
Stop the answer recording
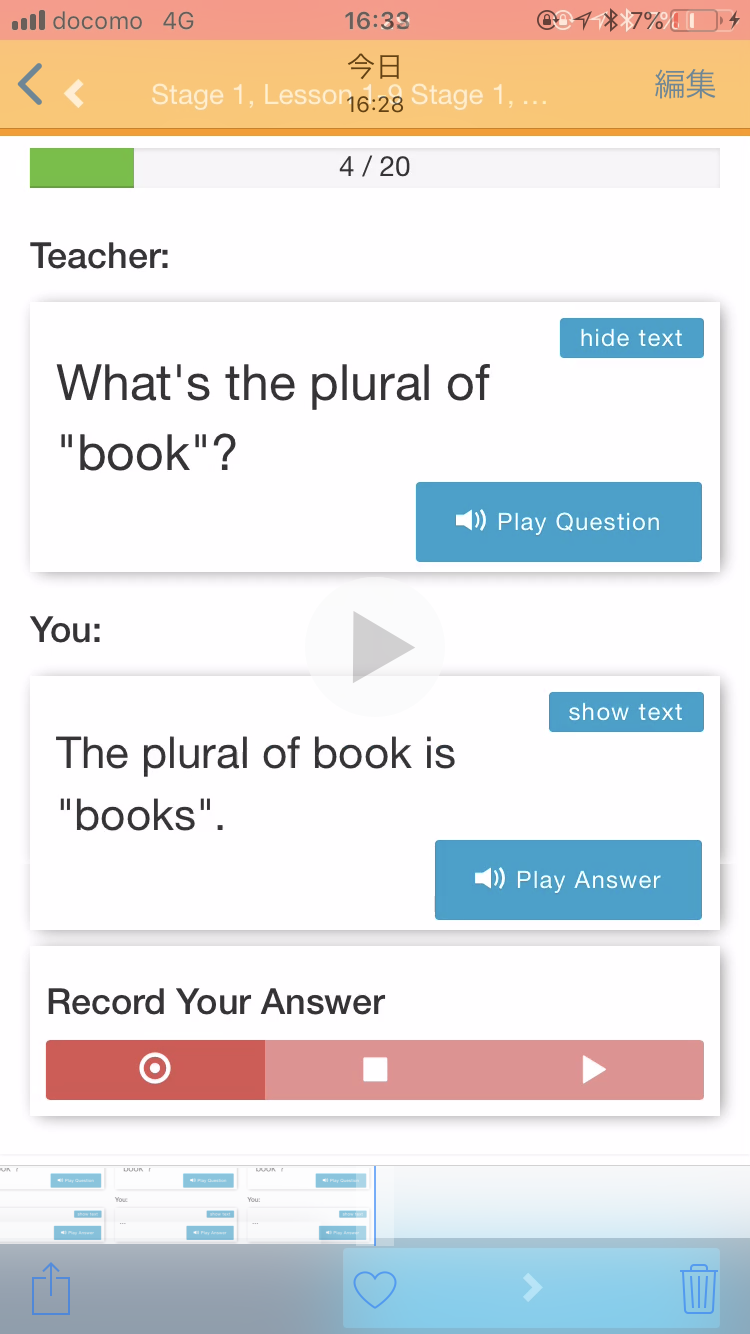pos(375,1070)
